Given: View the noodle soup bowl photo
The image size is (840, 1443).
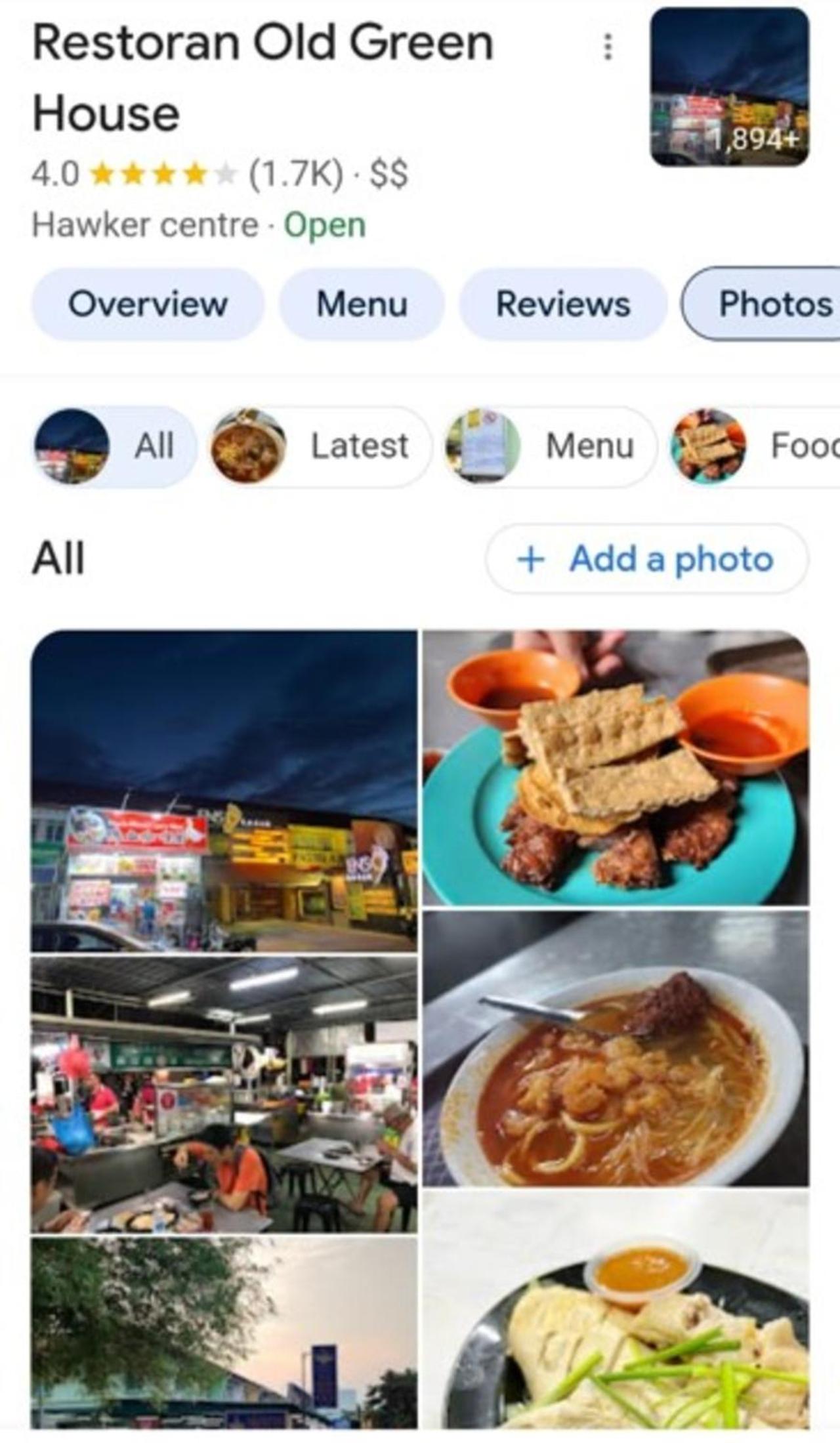Looking at the screenshot, I should point(616,1049).
